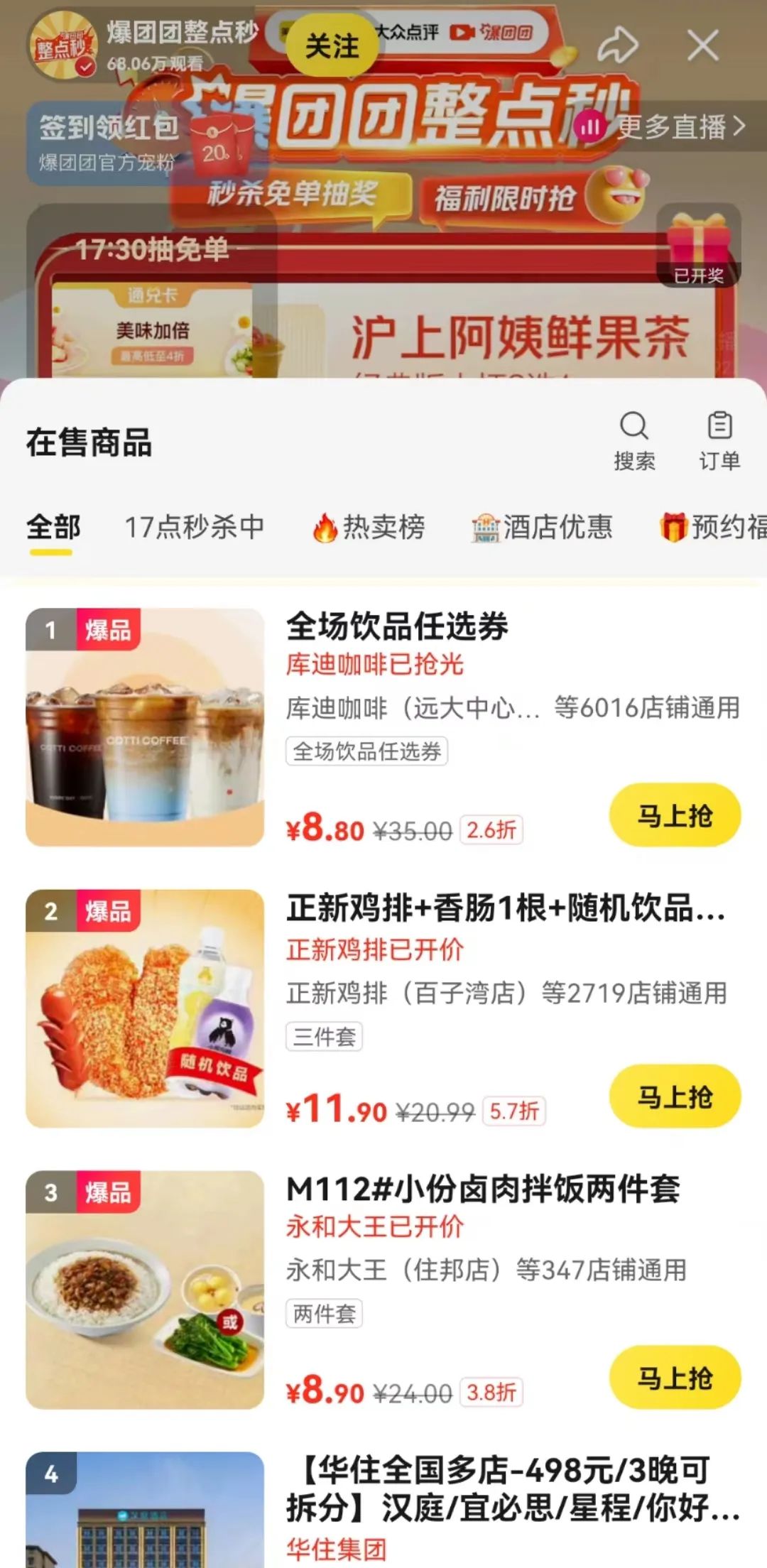Image resolution: width=767 pixels, height=1568 pixels.
Task: Grab the 全场饮品任选券 deal with 马上抢
Action: click(675, 815)
